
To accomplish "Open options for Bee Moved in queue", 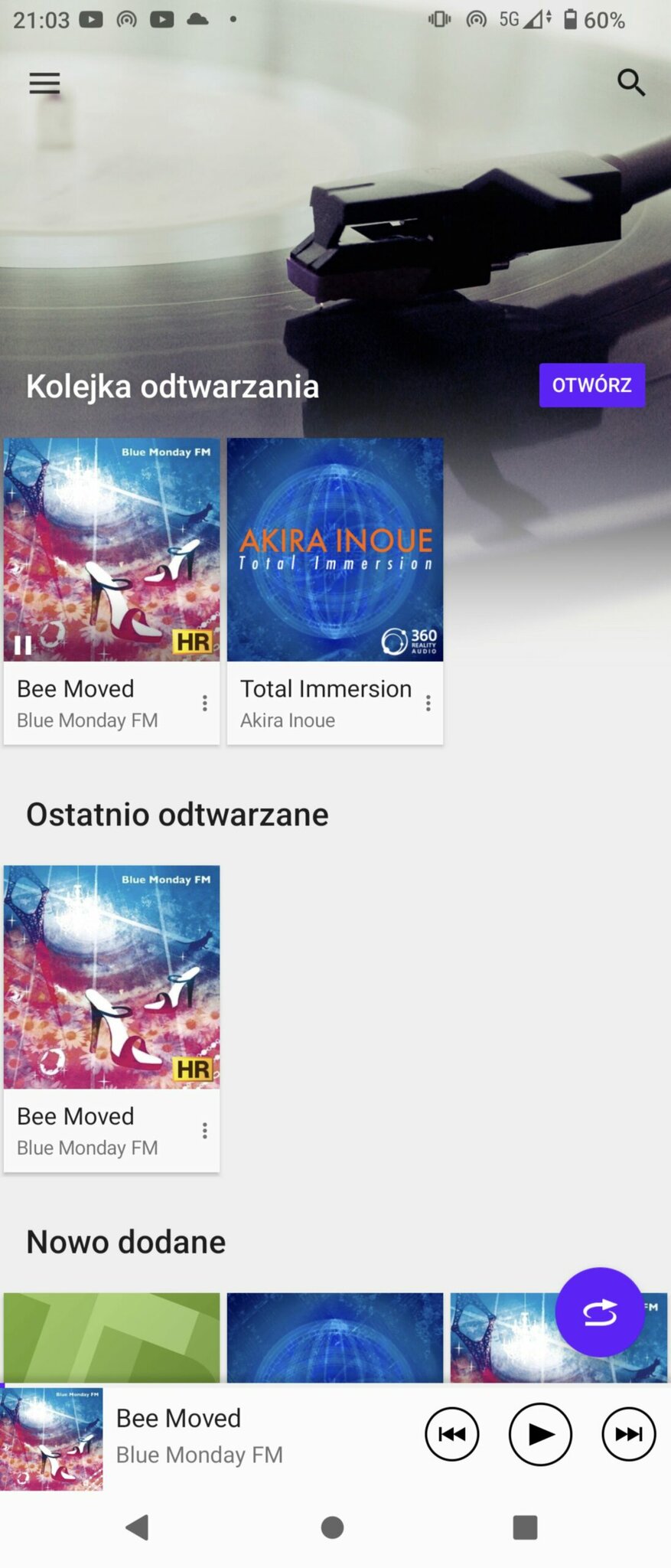I will [204, 703].
